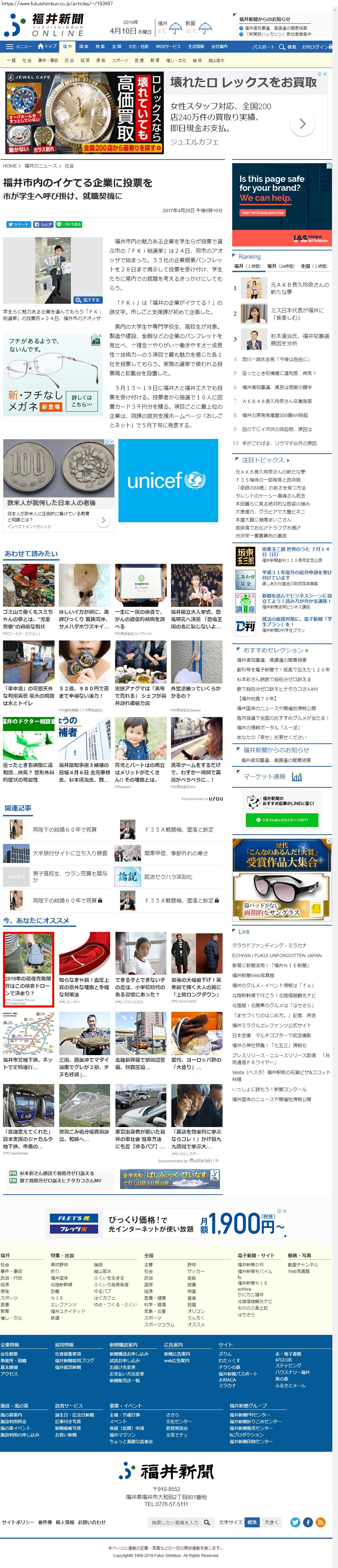Send article with LINEで送る button

tap(69, 224)
